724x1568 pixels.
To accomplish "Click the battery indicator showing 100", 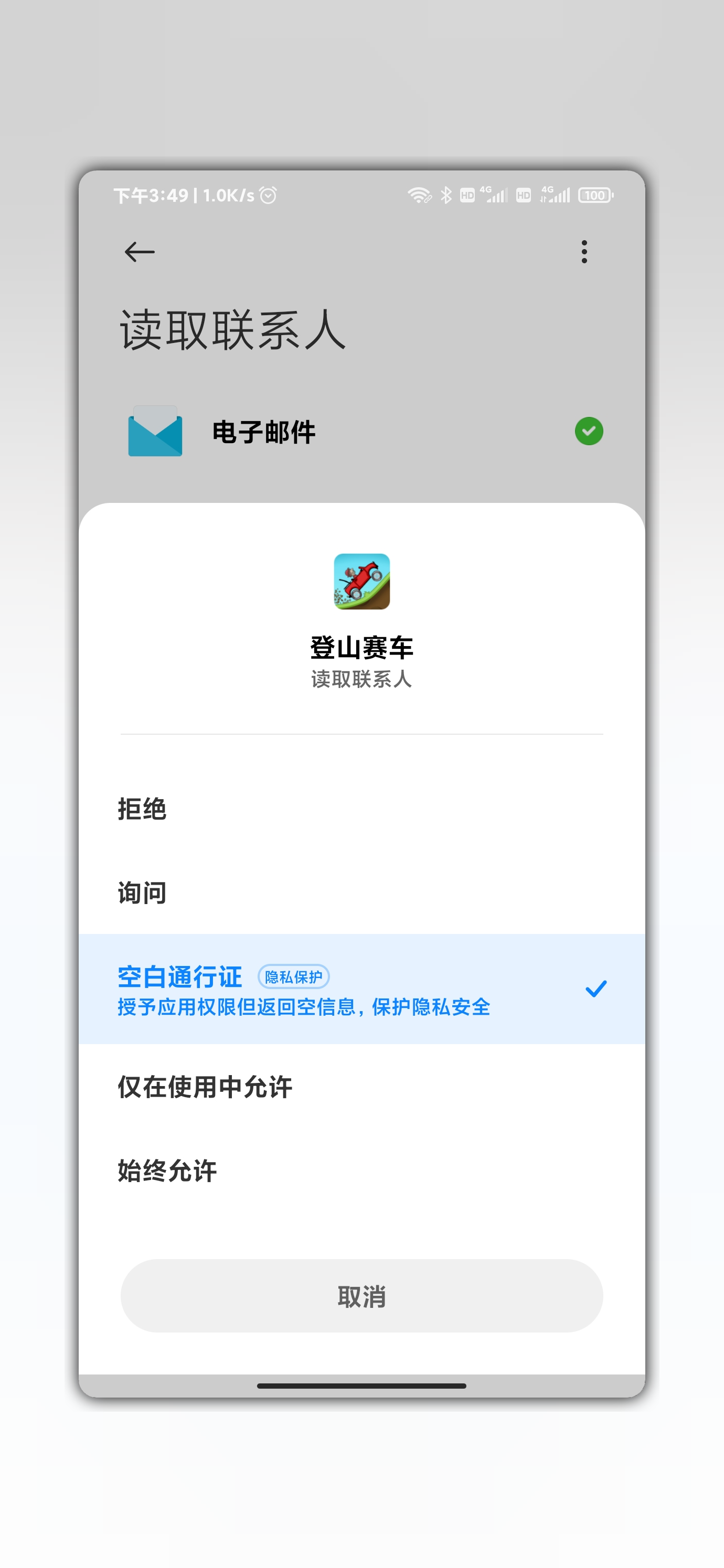I will 594,196.
